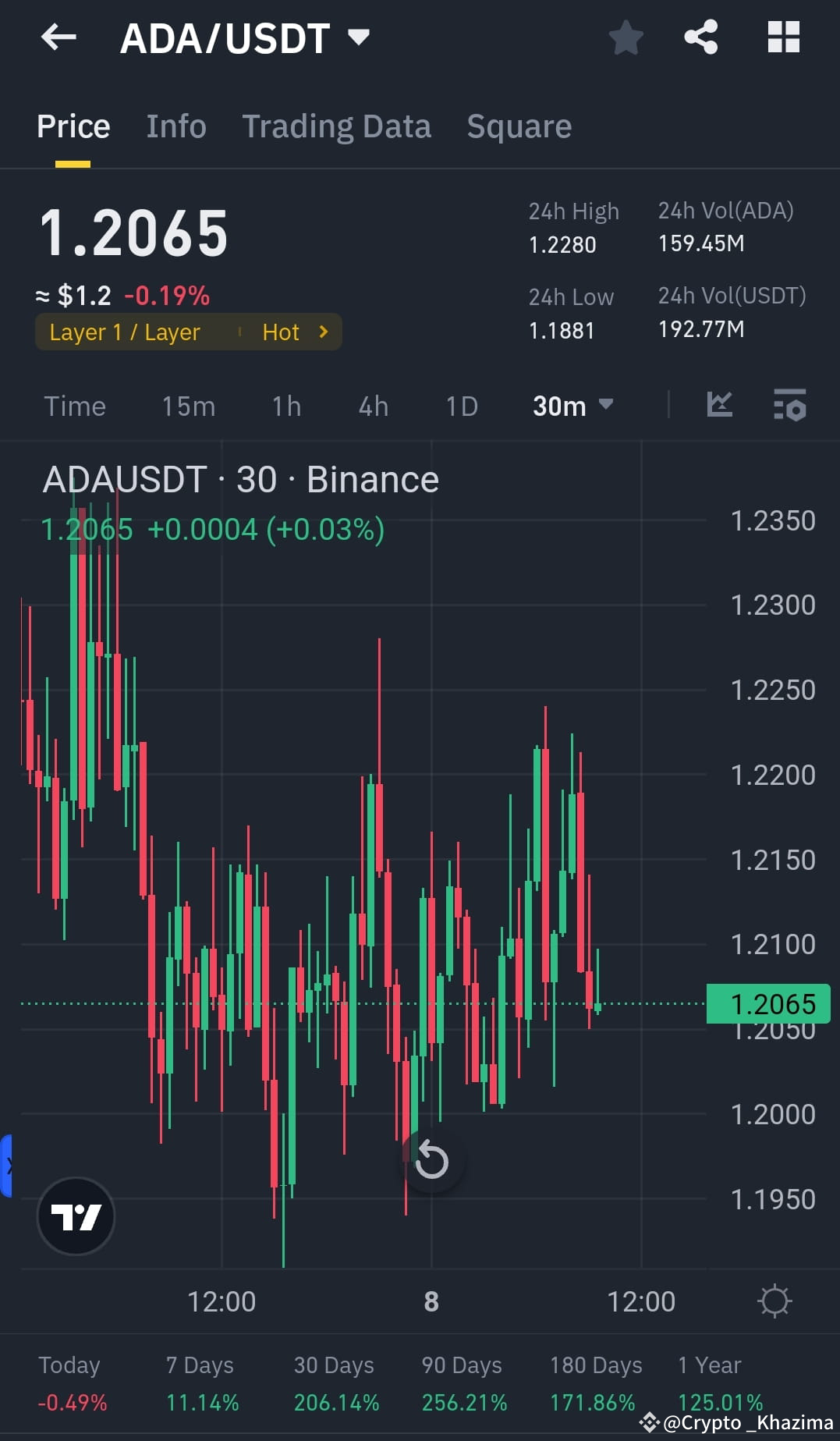Switch chart to 15m interval
Image resolution: width=840 pixels, height=1441 pixels.
tap(188, 406)
